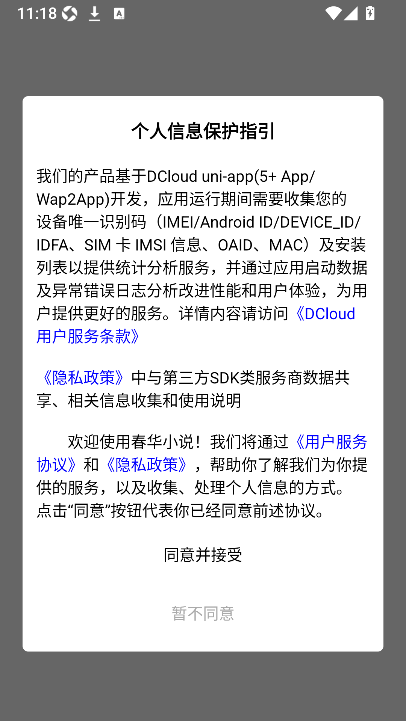Tap 同意并接受 to accept the agreement
The image size is (406, 721).
[x=203, y=555]
